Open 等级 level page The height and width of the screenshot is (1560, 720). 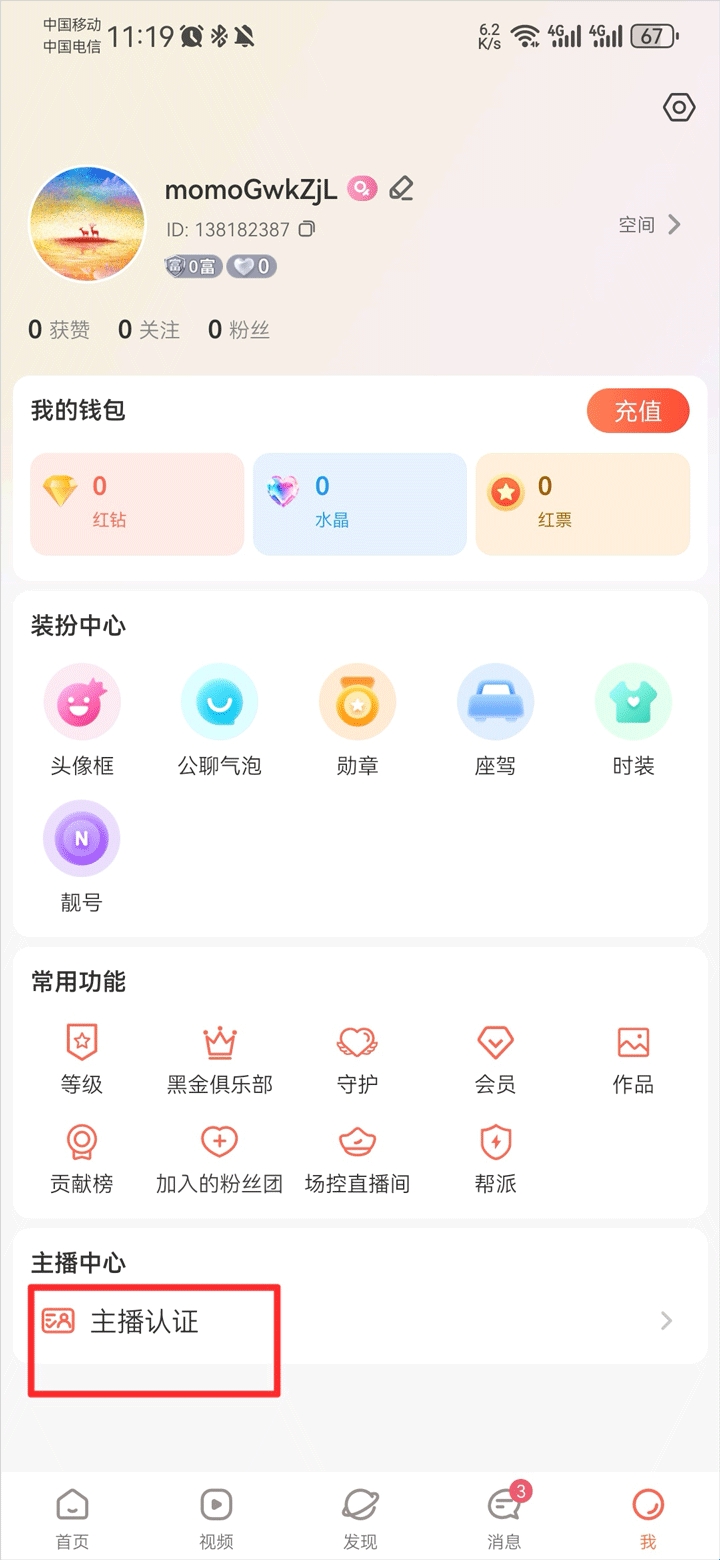(82, 1058)
